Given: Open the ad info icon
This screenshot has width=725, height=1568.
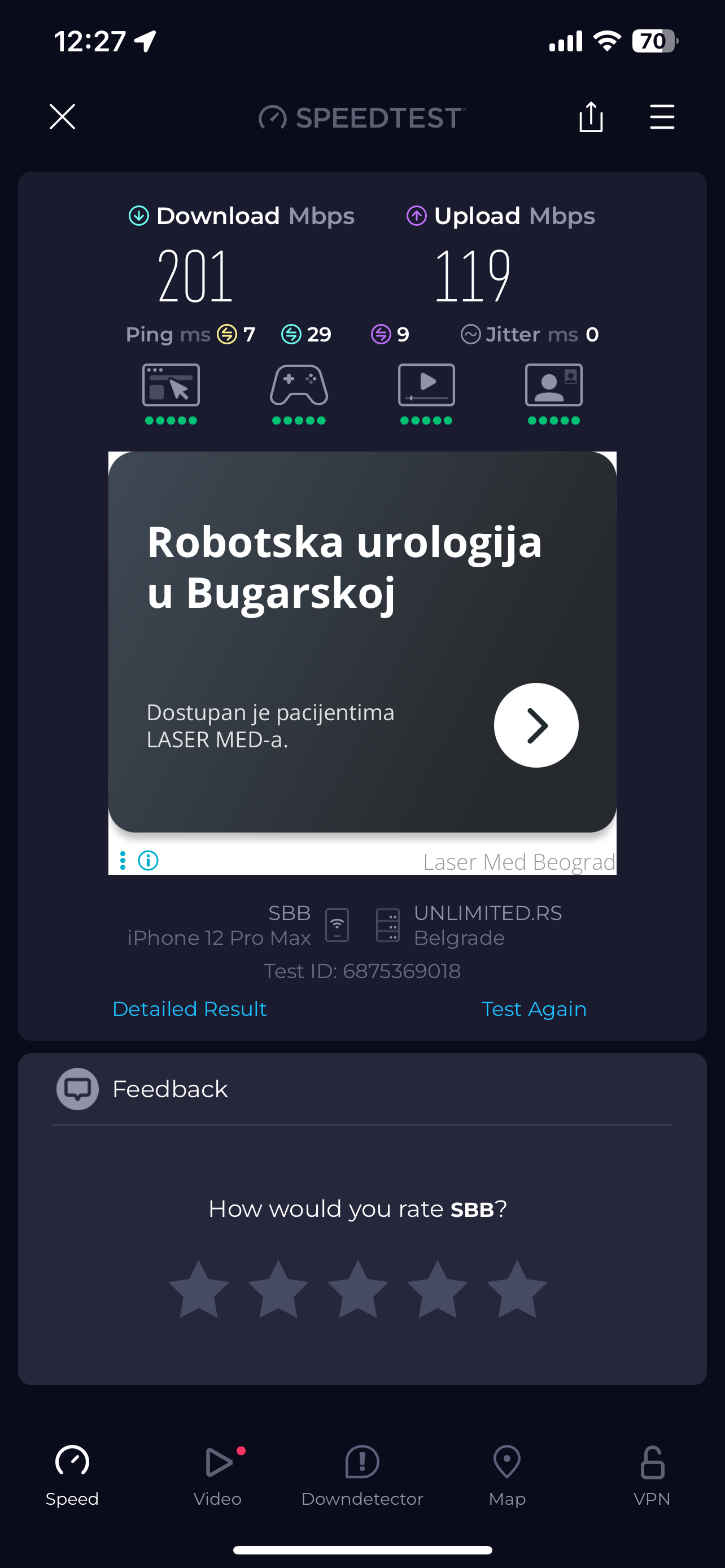Looking at the screenshot, I should (x=148, y=860).
